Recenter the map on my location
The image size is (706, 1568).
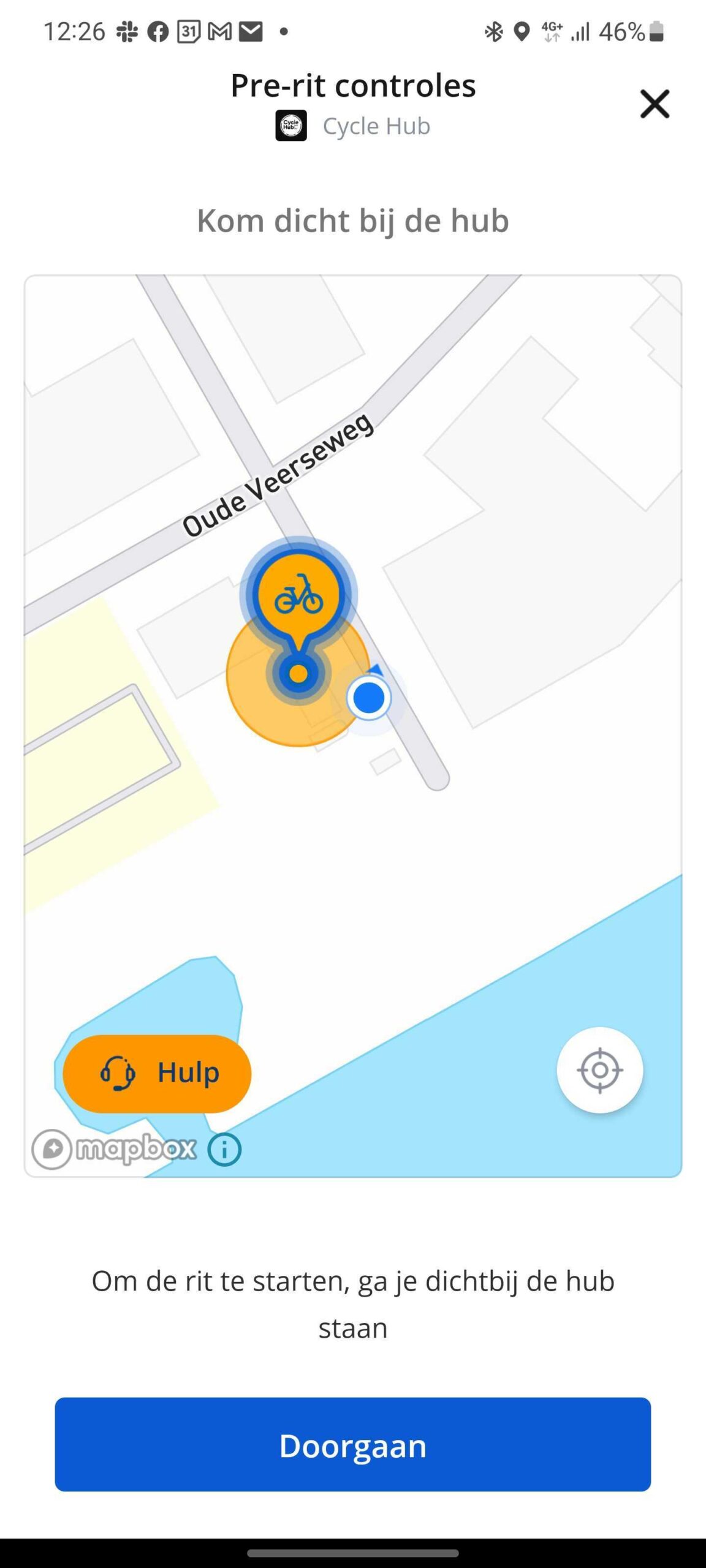click(599, 1070)
